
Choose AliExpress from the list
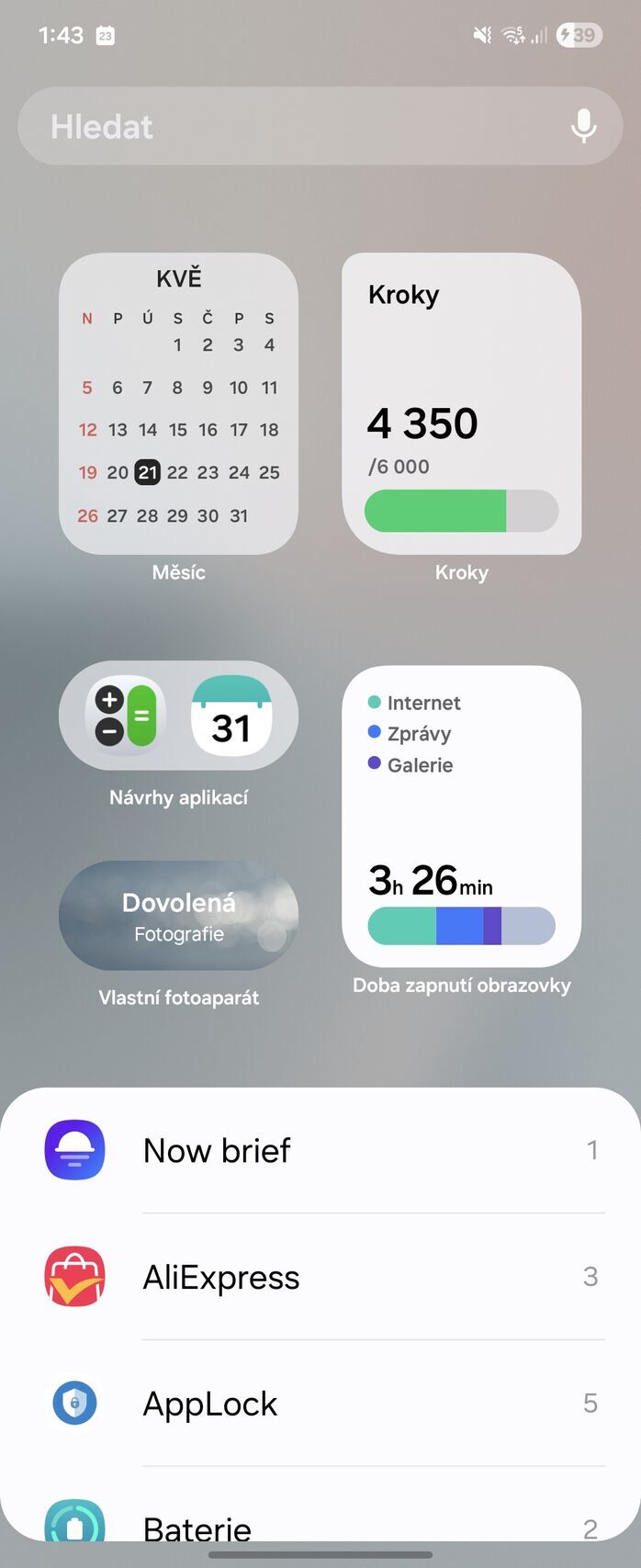pos(320,1277)
